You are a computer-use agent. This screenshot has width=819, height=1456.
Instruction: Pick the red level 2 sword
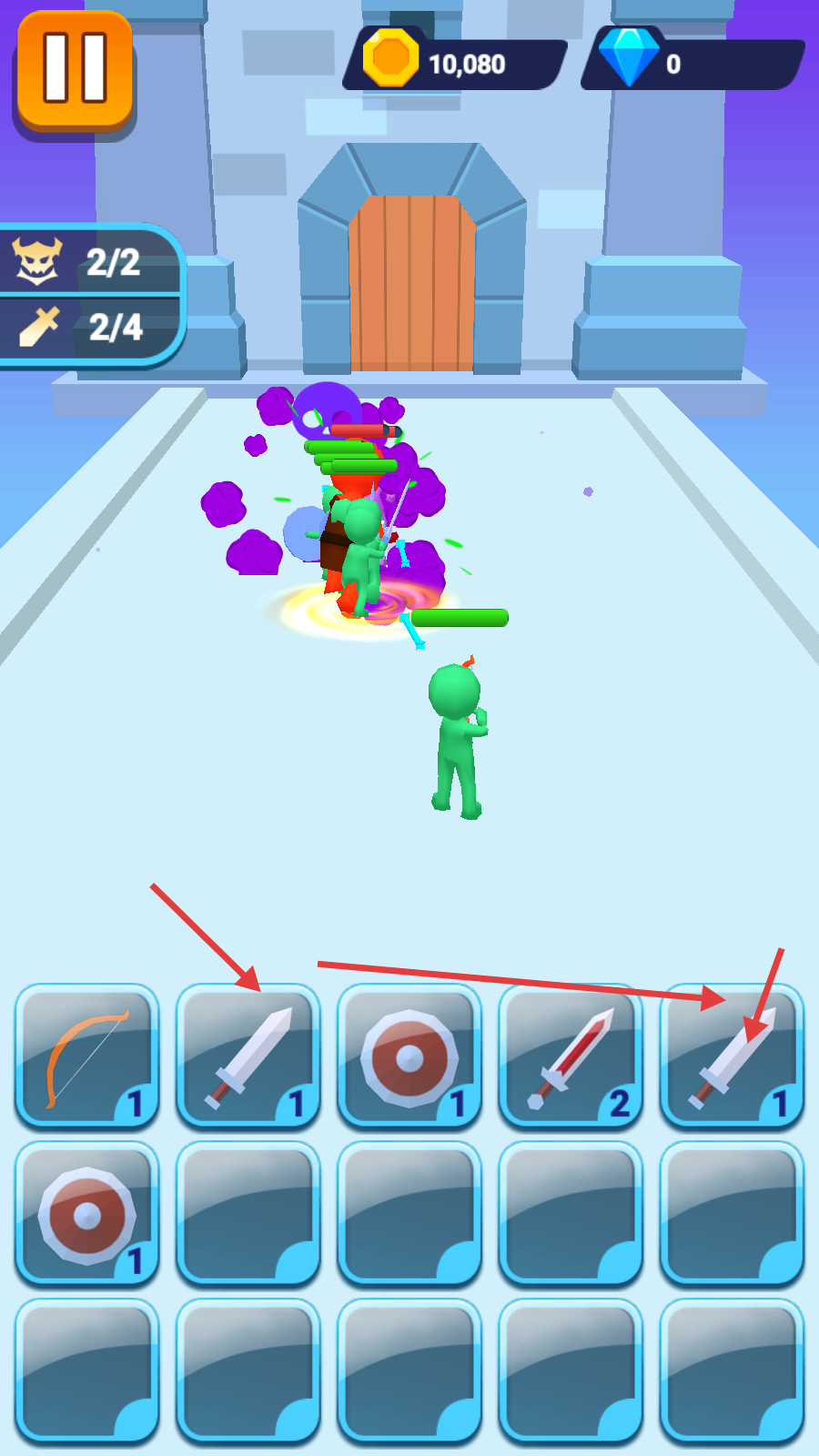(x=571, y=1057)
